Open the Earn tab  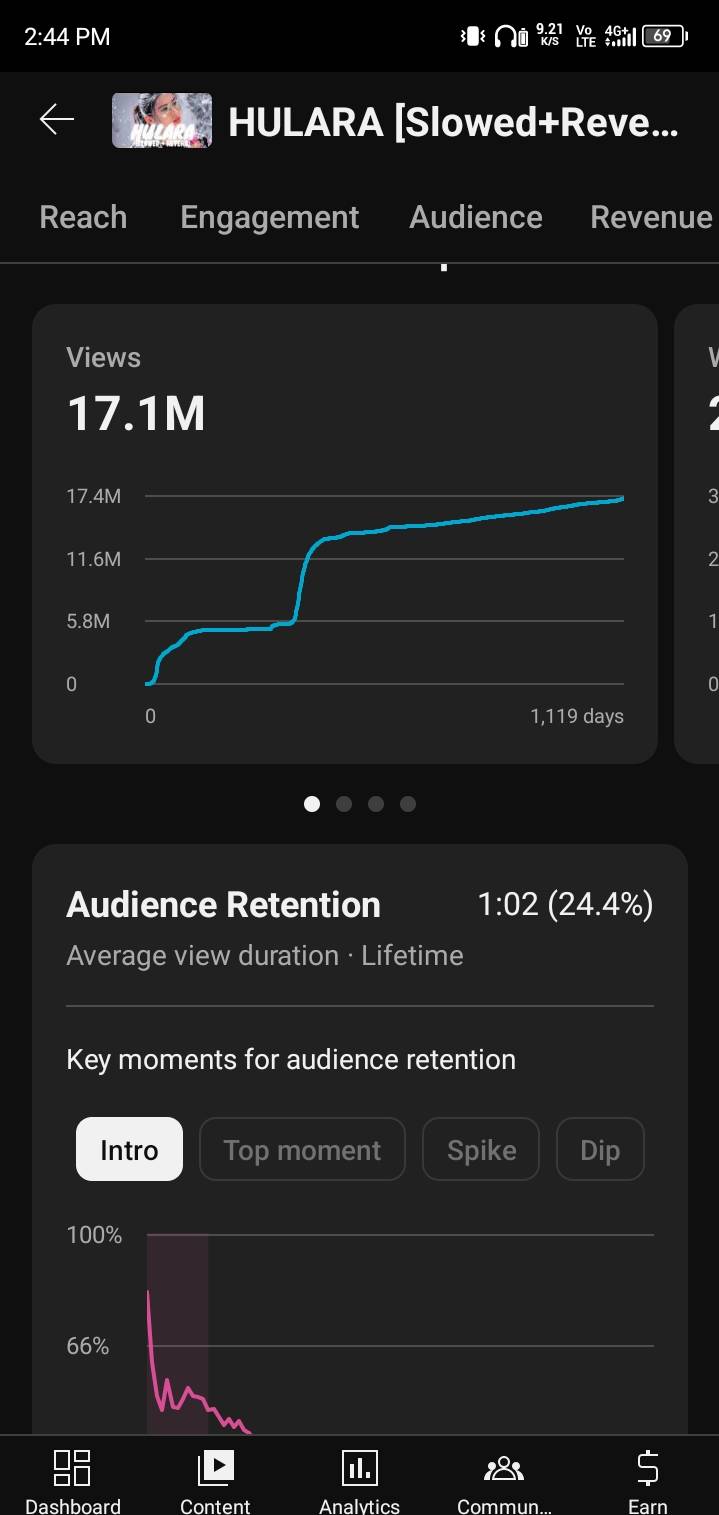pyautogui.click(x=647, y=1480)
